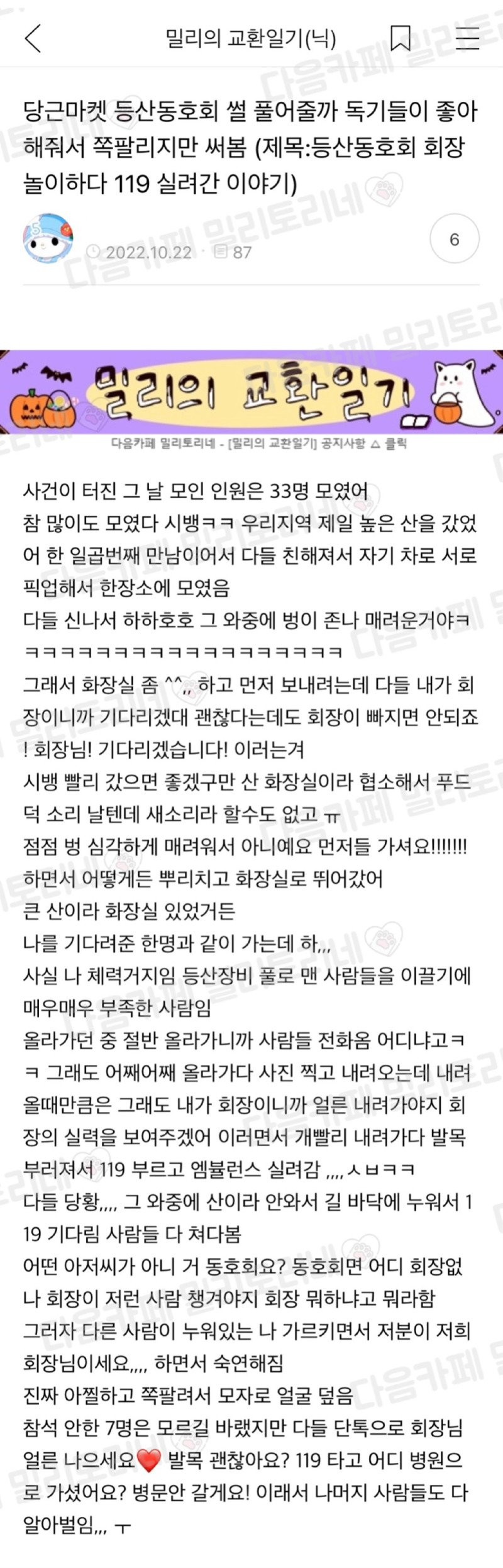Open the author's profile avatar
This screenshot has height=1568, width=503.
pos(48,238)
